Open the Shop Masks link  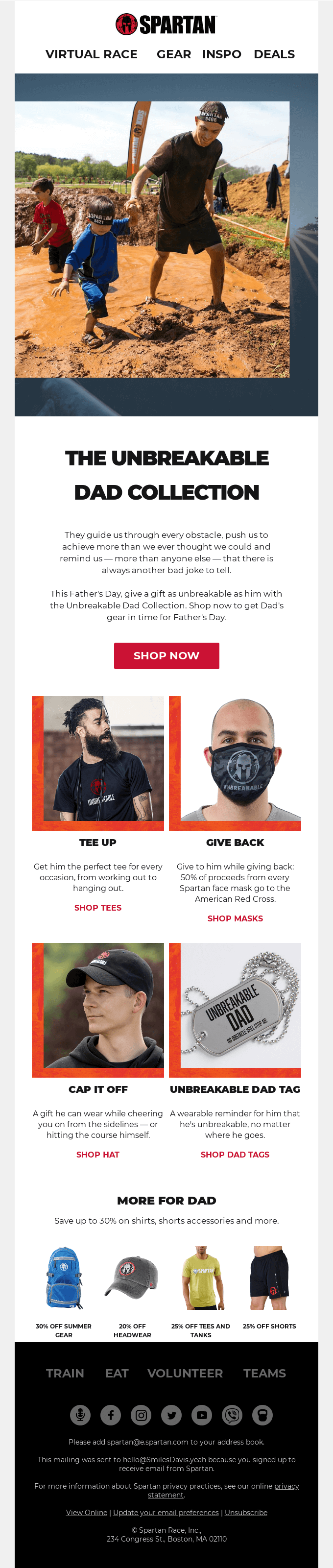pos(235,918)
